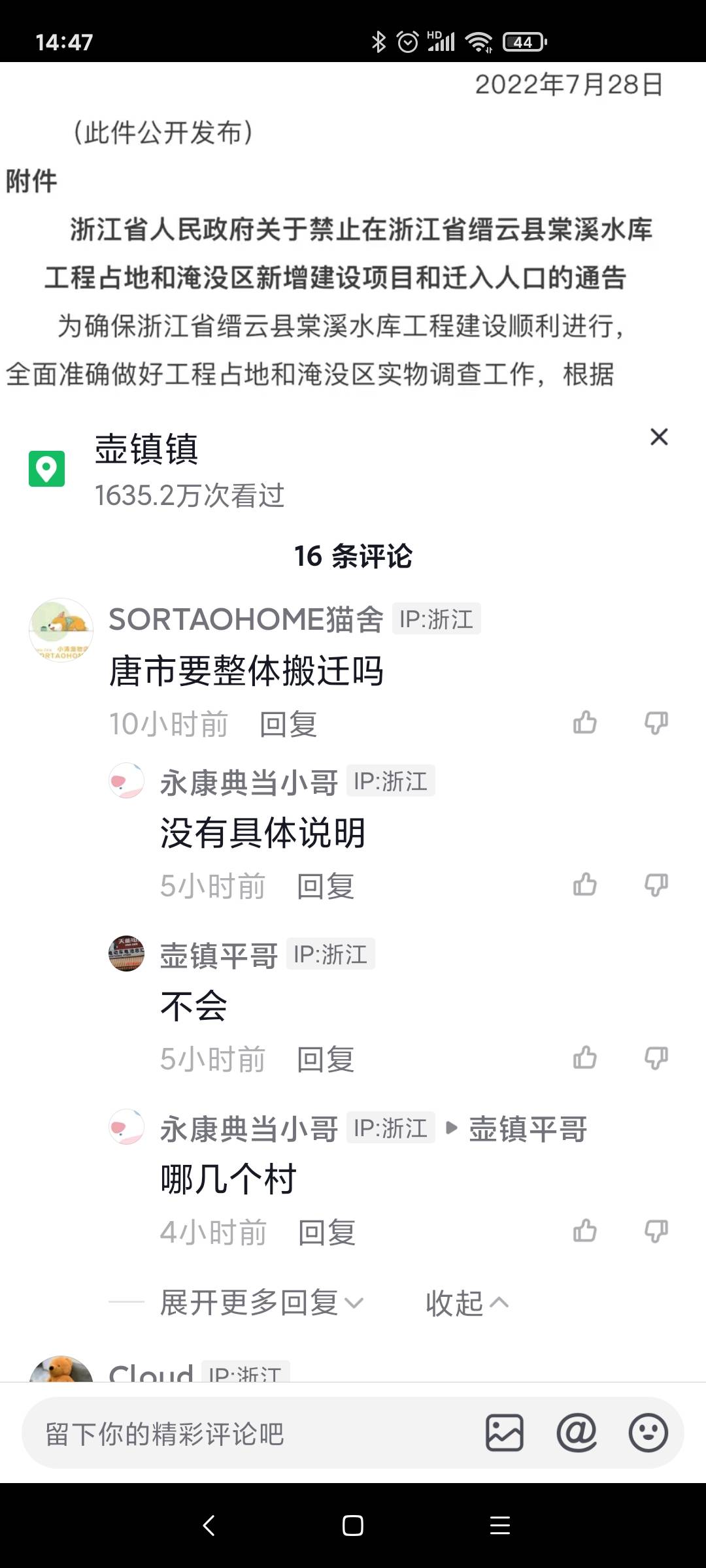Screen dimensions: 706x1568
Task: Dislike SORTAOHOME猫舍's comment
Action: (x=656, y=723)
